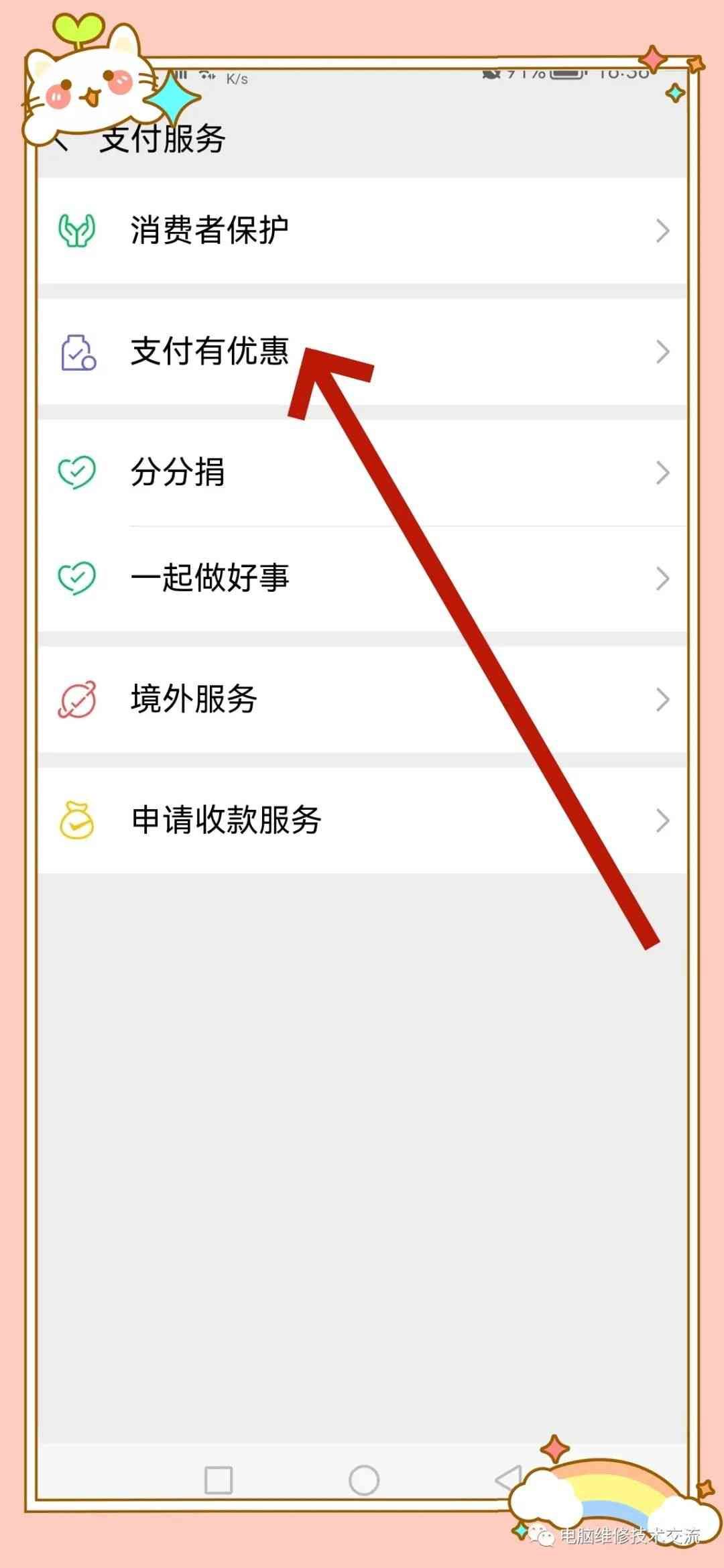Open 申请收款服务
The height and width of the screenshot is (1568, 724).
362,821
